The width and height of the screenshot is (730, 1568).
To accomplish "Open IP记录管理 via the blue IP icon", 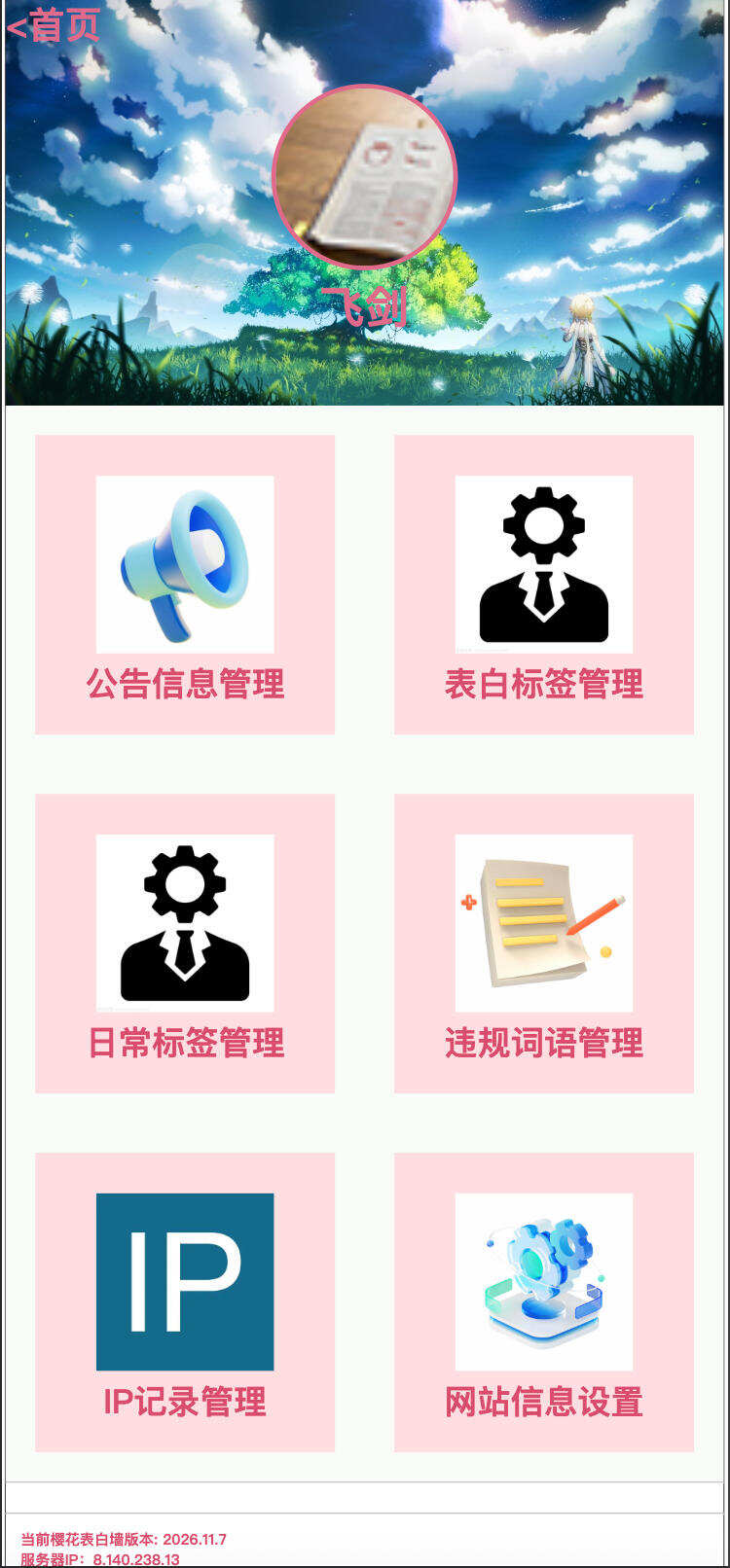I will pos(185,1284).
